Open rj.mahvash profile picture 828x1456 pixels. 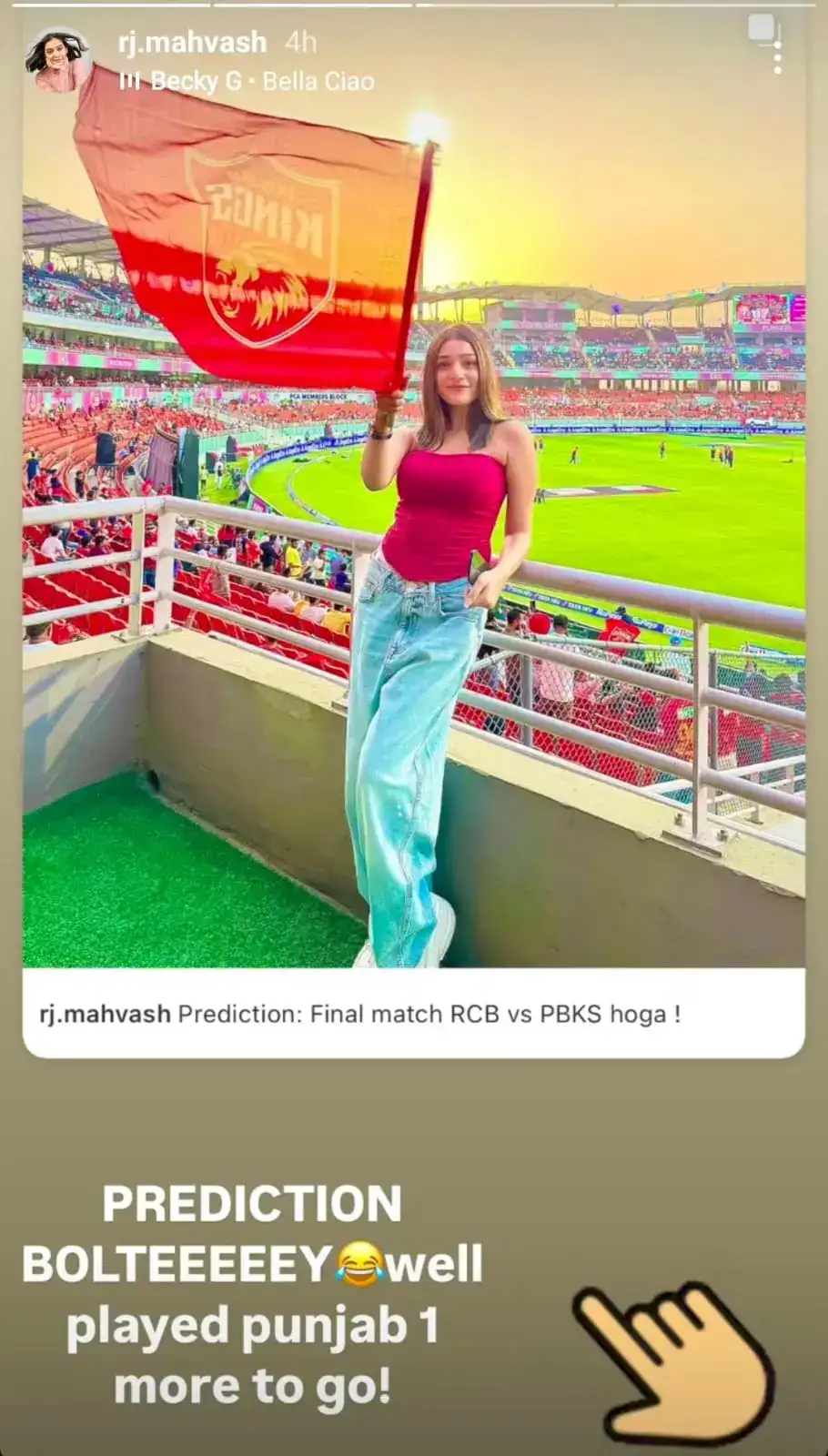click(58, 60)
